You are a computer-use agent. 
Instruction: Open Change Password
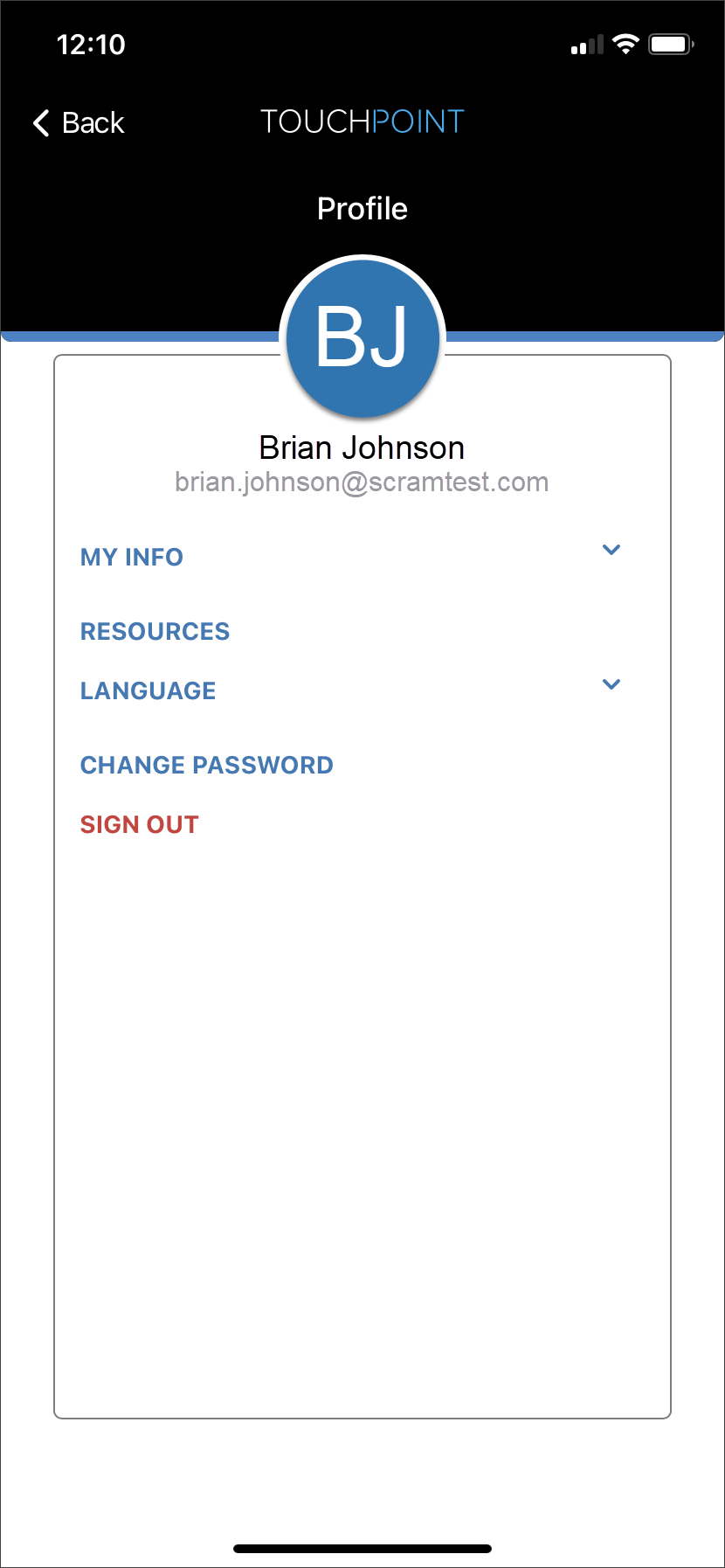click(x=207, y=765)
